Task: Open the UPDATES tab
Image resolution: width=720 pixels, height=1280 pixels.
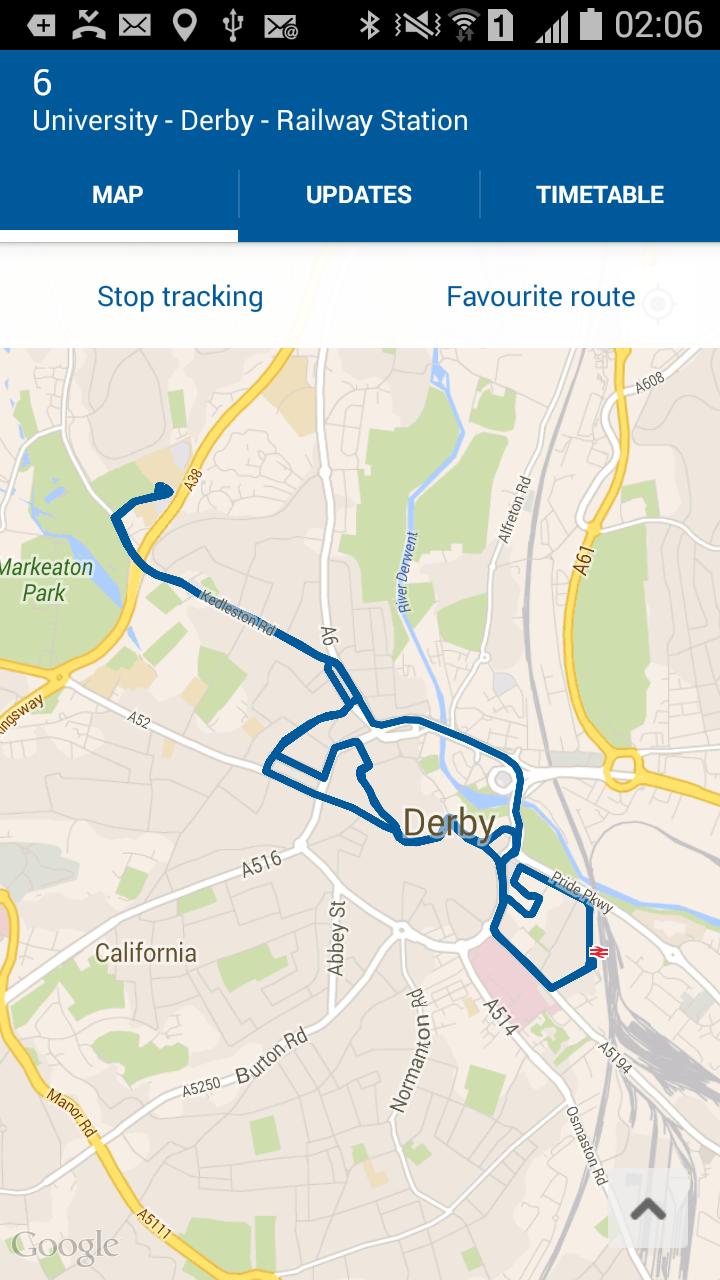Action: tap(359, 195)
